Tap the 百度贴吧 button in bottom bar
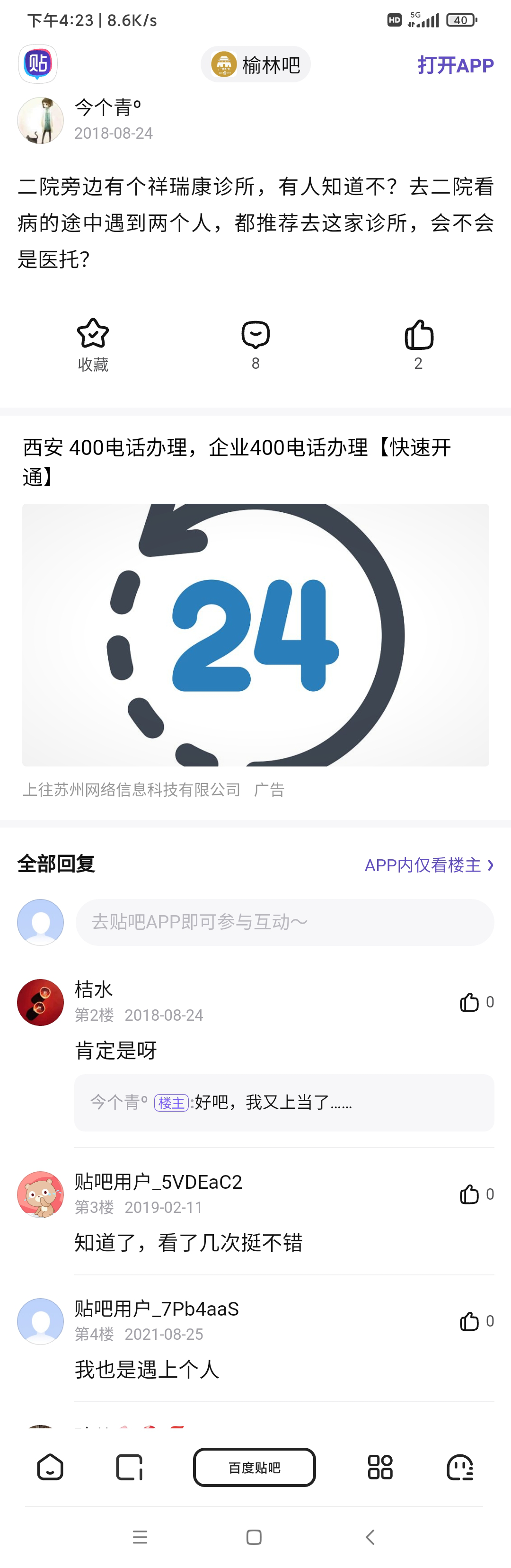This screenshot has width=511, height=1568. click(x=254, y=1467)
